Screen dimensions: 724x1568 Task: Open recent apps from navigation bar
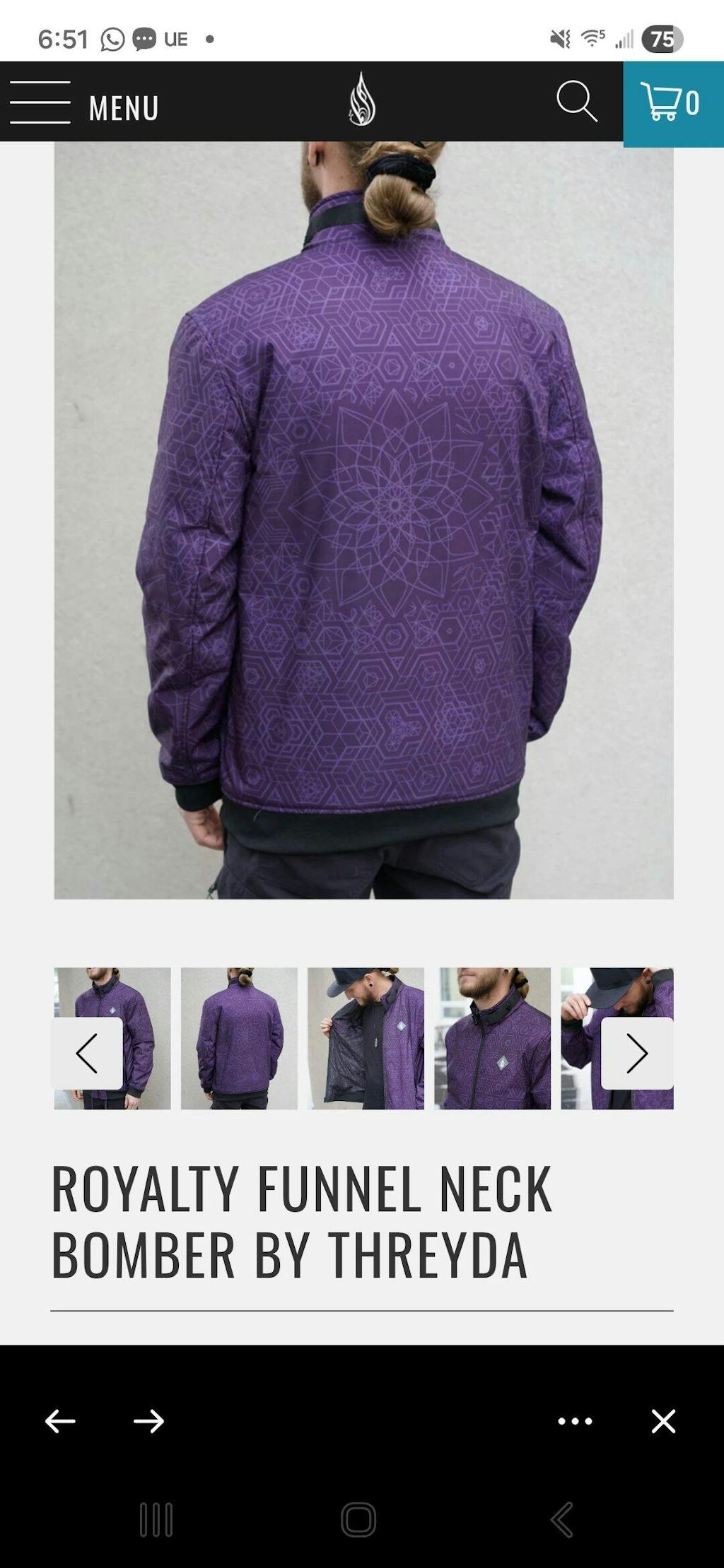(x=156, y=1519)
